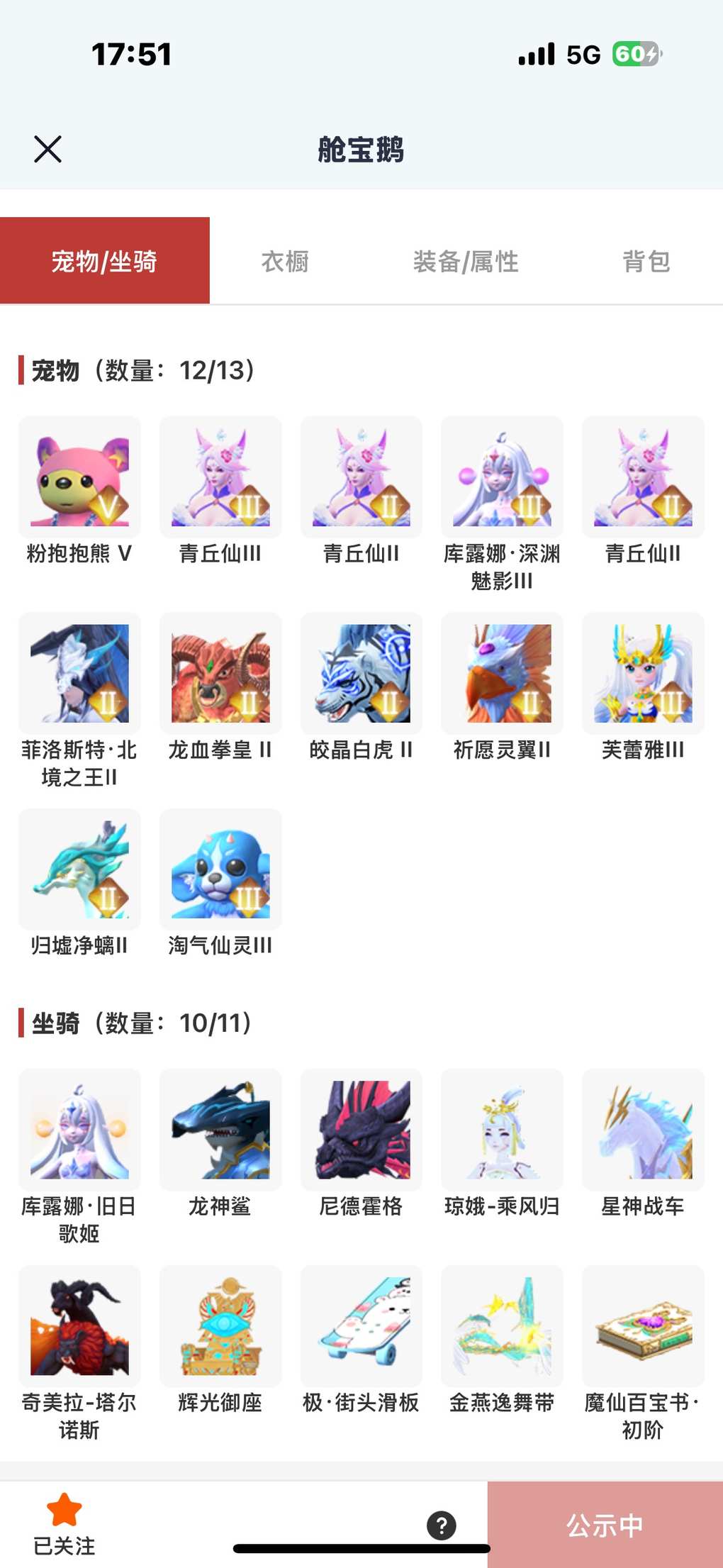View pet 龙血拳皇 II
This screenshot has height=1568, width=723.
coord(220,673)
